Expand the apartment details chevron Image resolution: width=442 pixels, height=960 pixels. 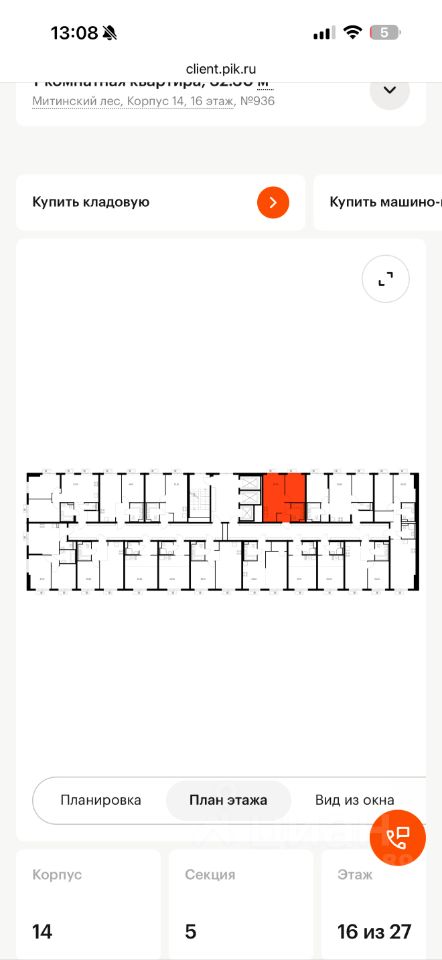pyautogui.click(x=389, y=91)
